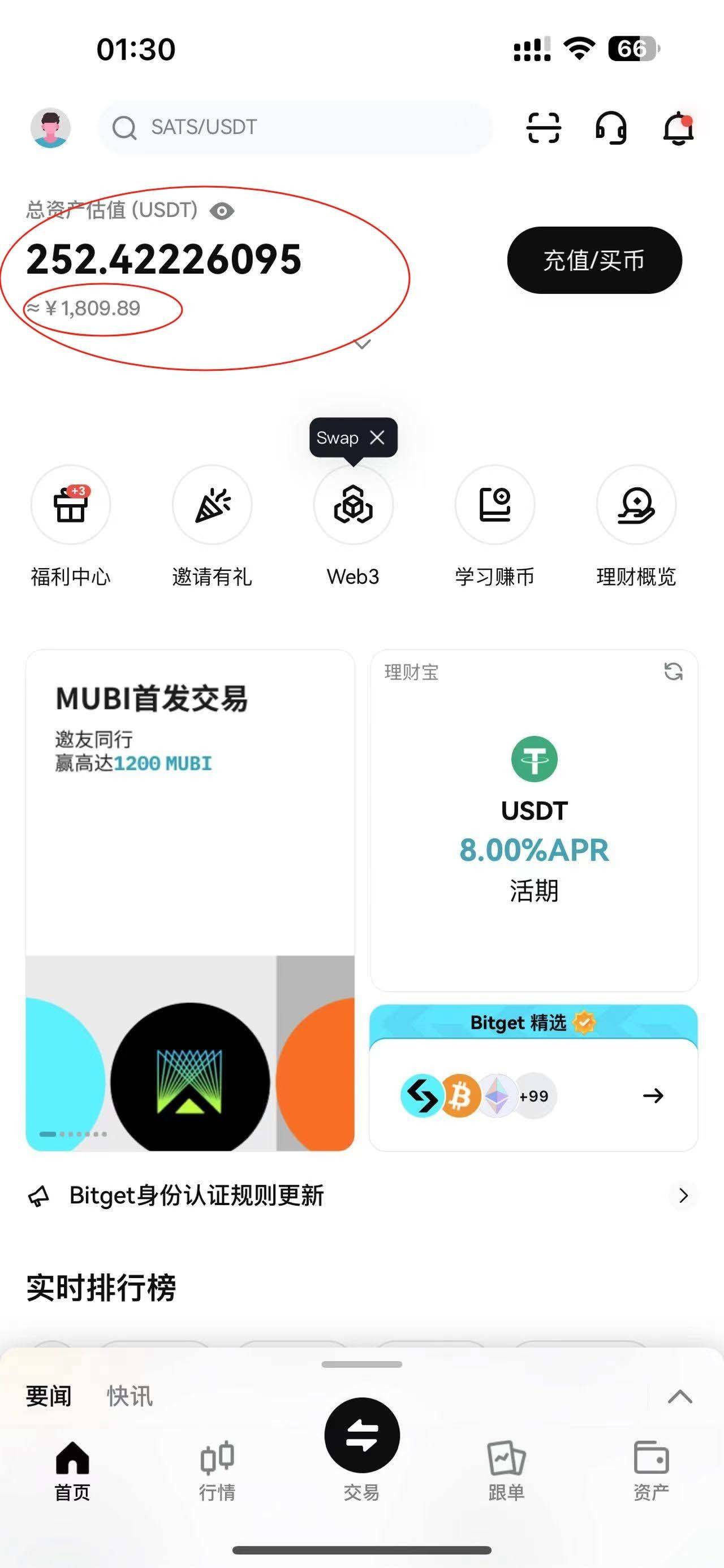This screenshot has height=1568, width=724.
Task: Open 理财概览 earn overview
Action: [x=636, y=505]
